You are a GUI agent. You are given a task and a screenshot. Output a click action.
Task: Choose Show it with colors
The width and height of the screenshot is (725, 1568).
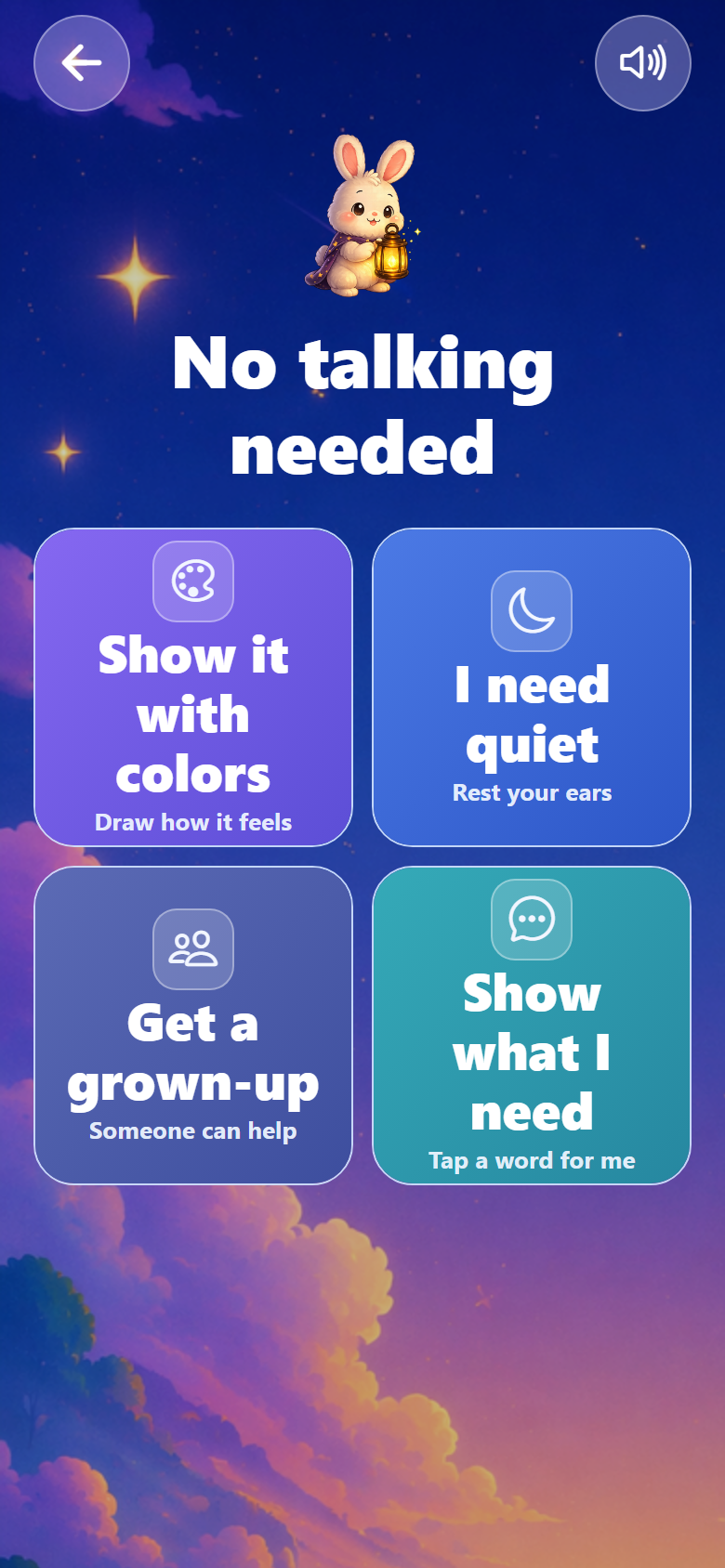tap(193, 687)
